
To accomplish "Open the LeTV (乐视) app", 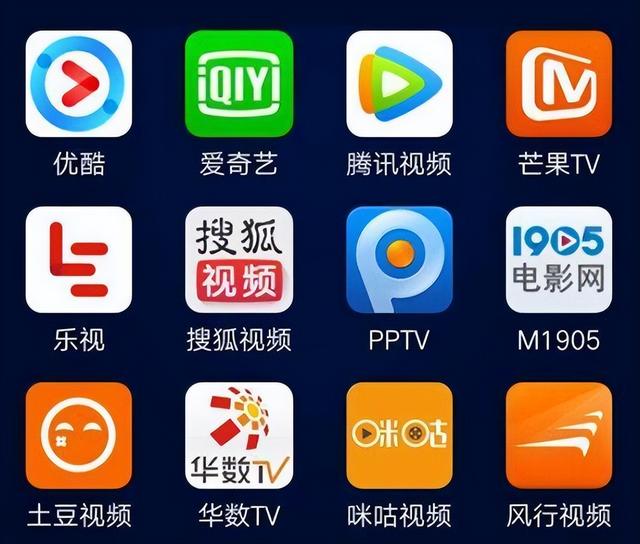I will tap(79, 260).
